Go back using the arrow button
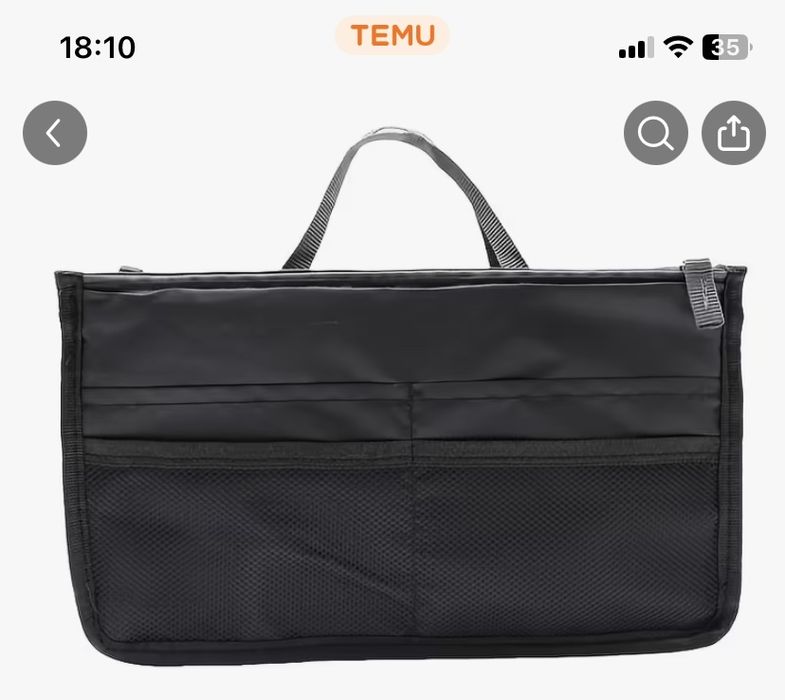785x700 pixels. [55, 133]
